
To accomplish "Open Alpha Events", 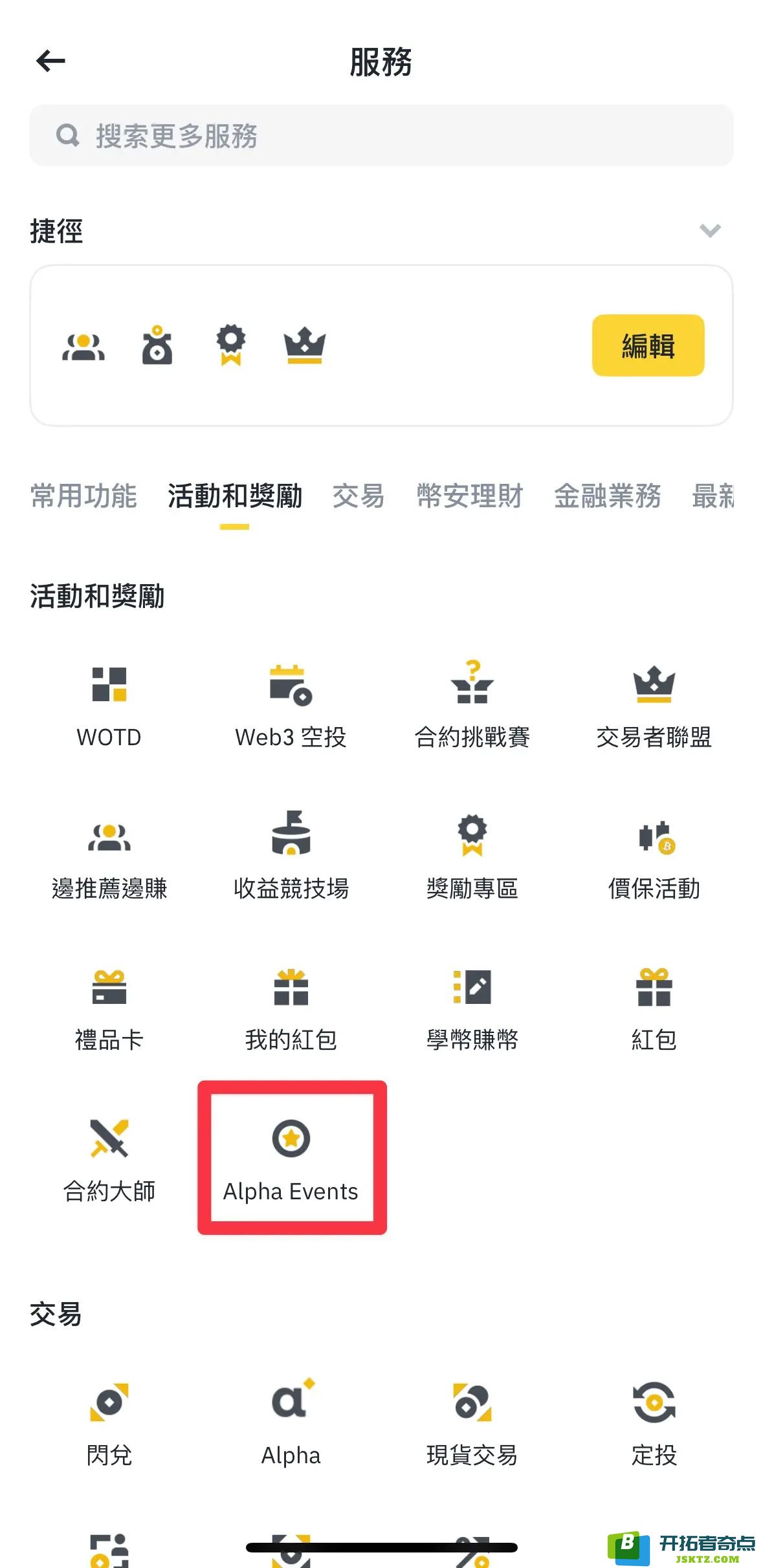I will click(291, 1159).
